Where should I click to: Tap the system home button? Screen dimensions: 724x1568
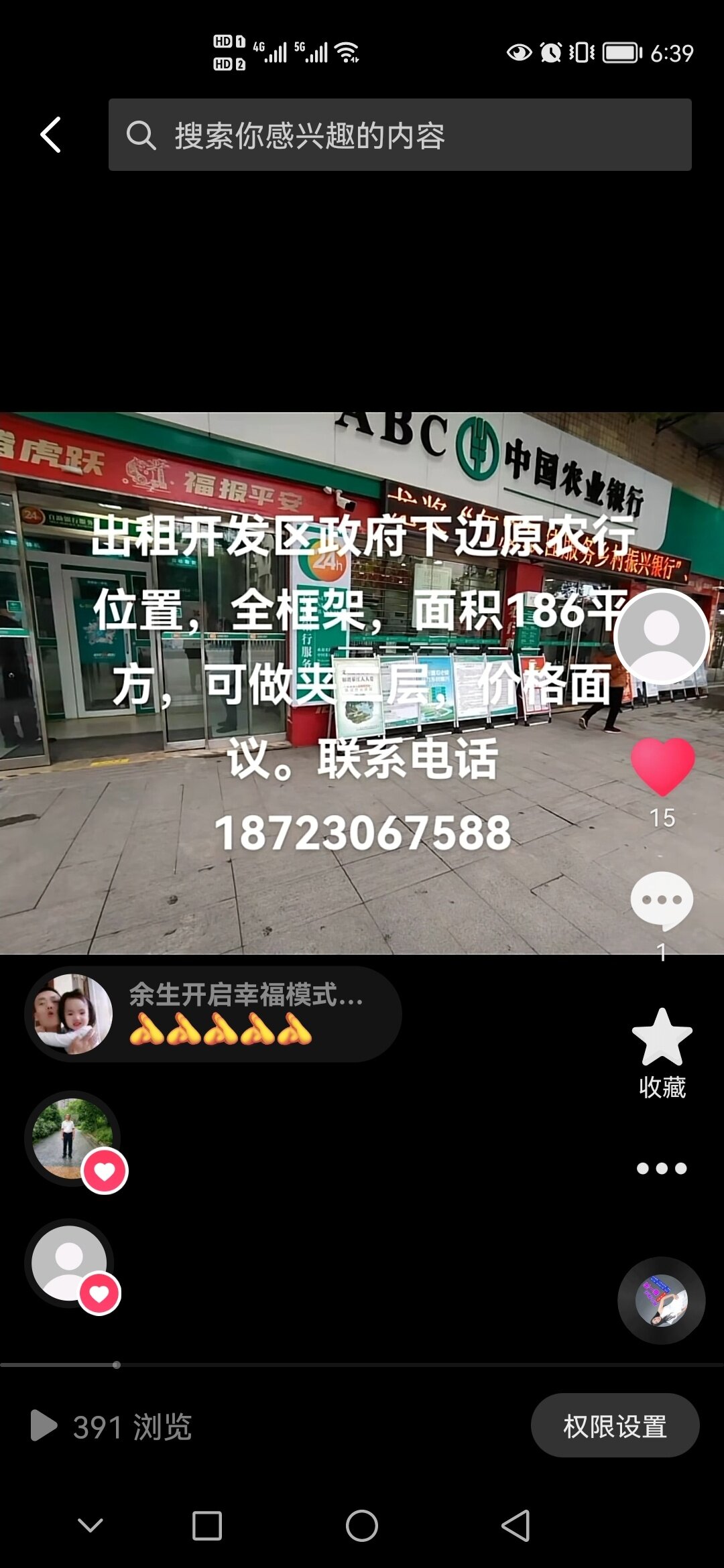tap(362, 1526)
